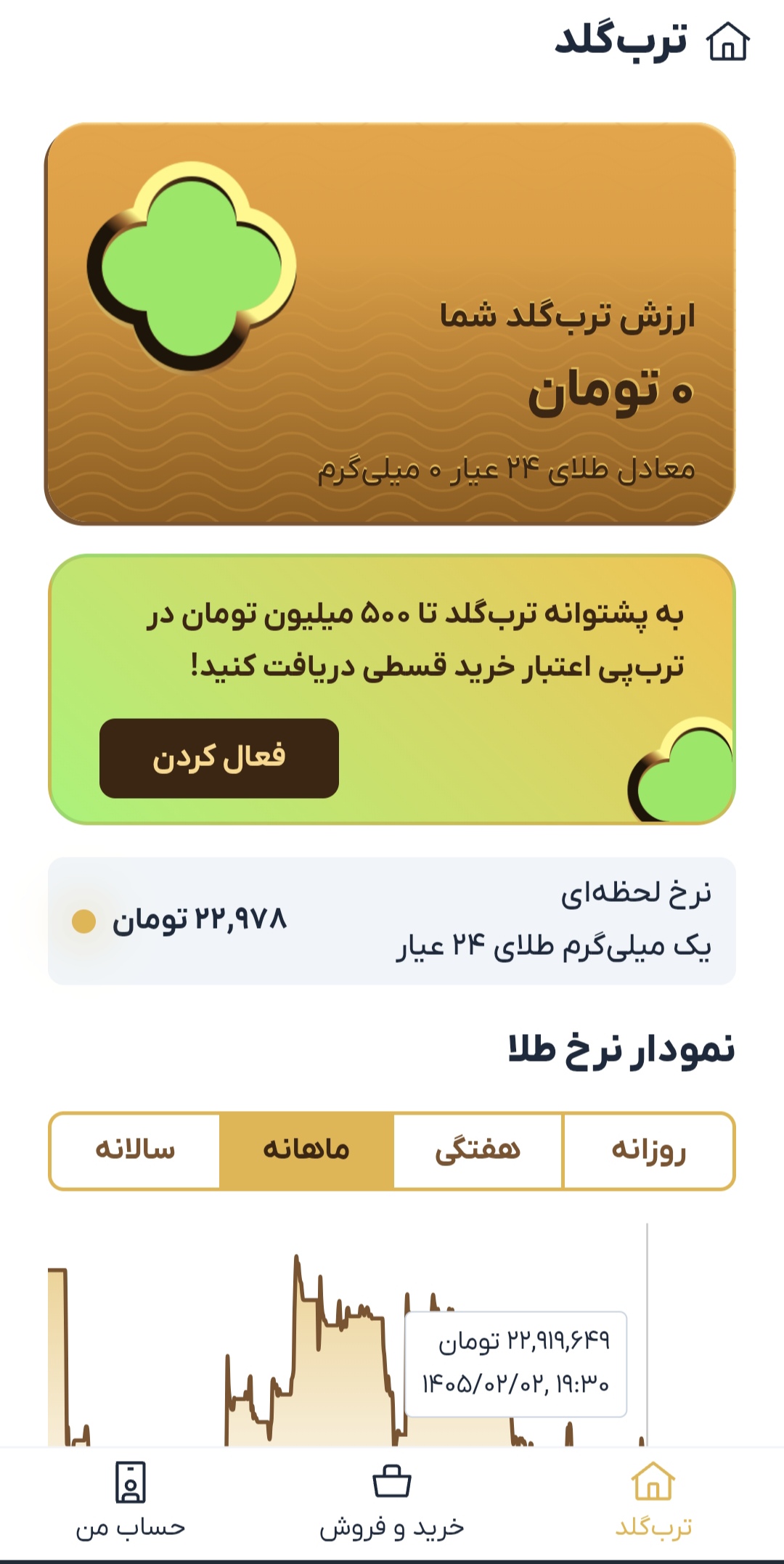Activate installment credit with فعال کردن button
784x1564 pixels.
tap(219, 758)
